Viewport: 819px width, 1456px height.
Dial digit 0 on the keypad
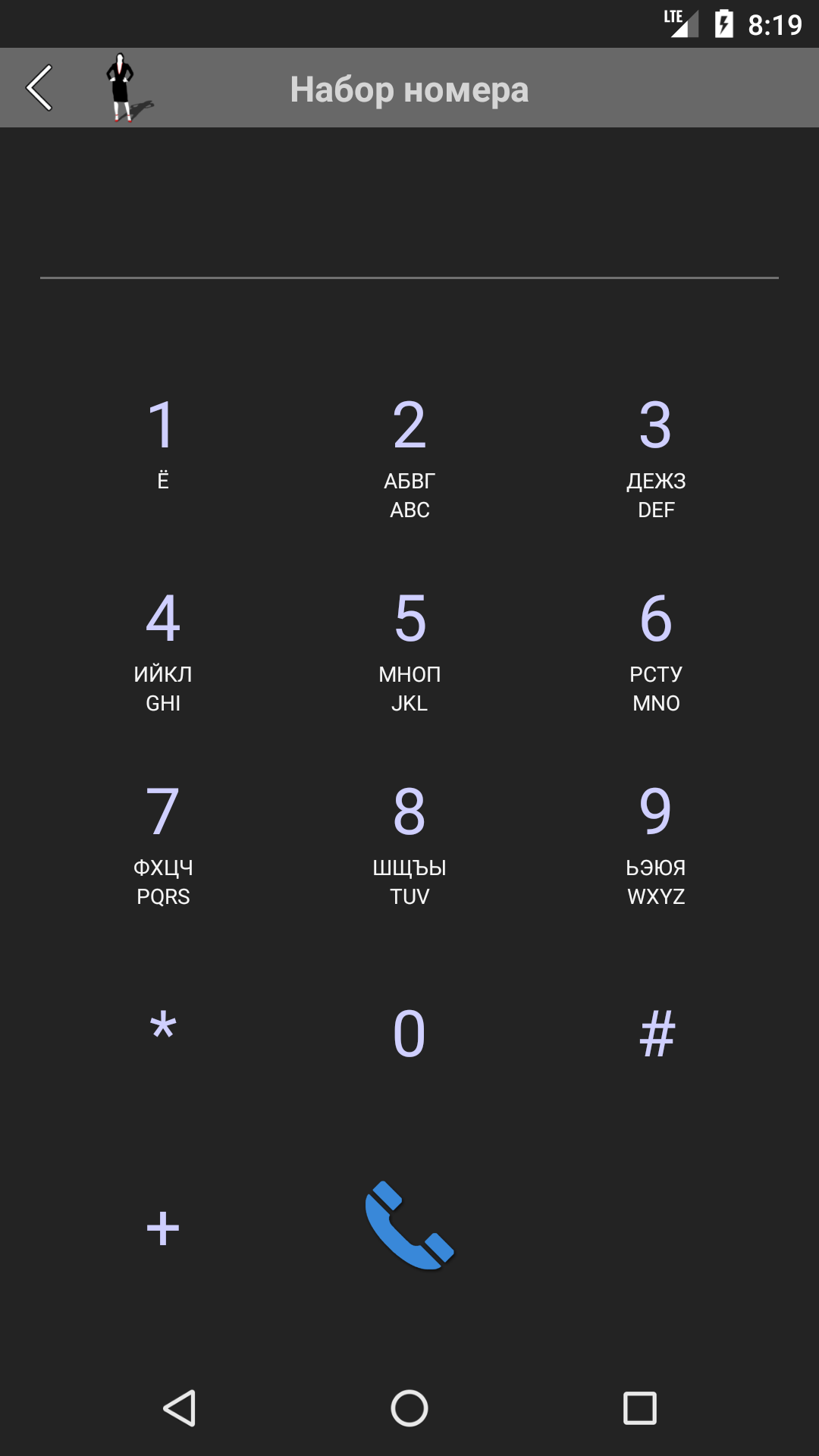pos(409,1033)
